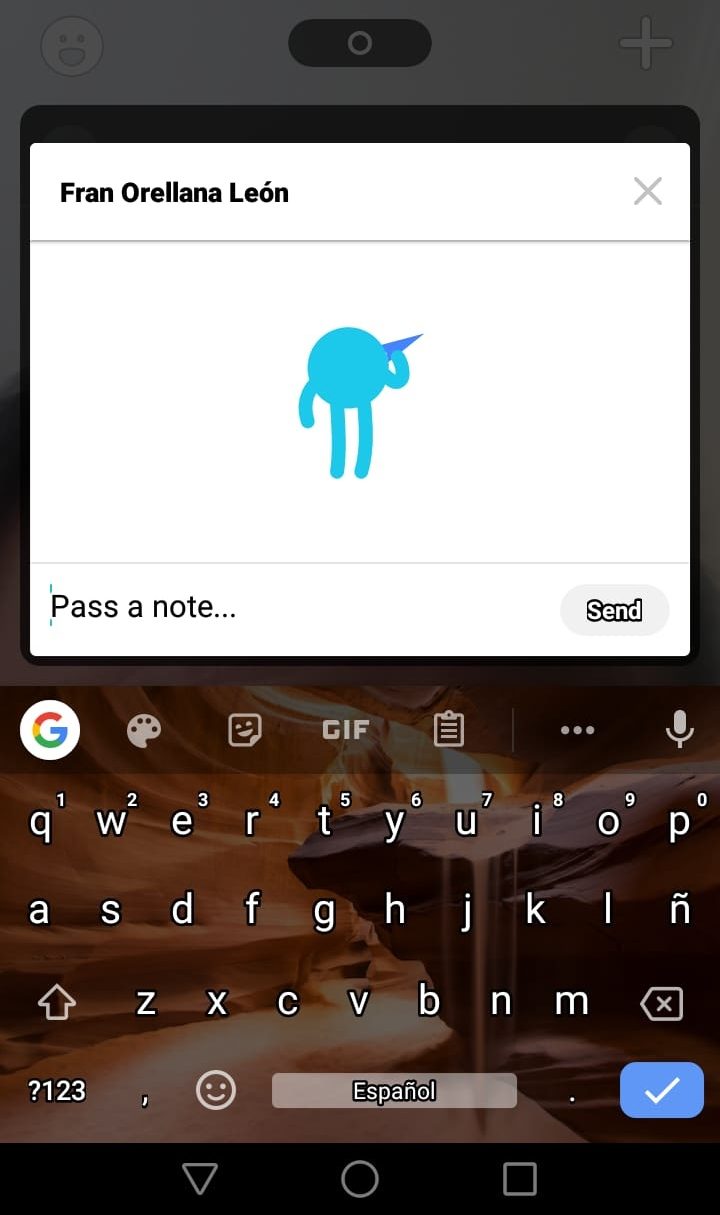
Task: Tap the Send button
Action: coord(614,610)
